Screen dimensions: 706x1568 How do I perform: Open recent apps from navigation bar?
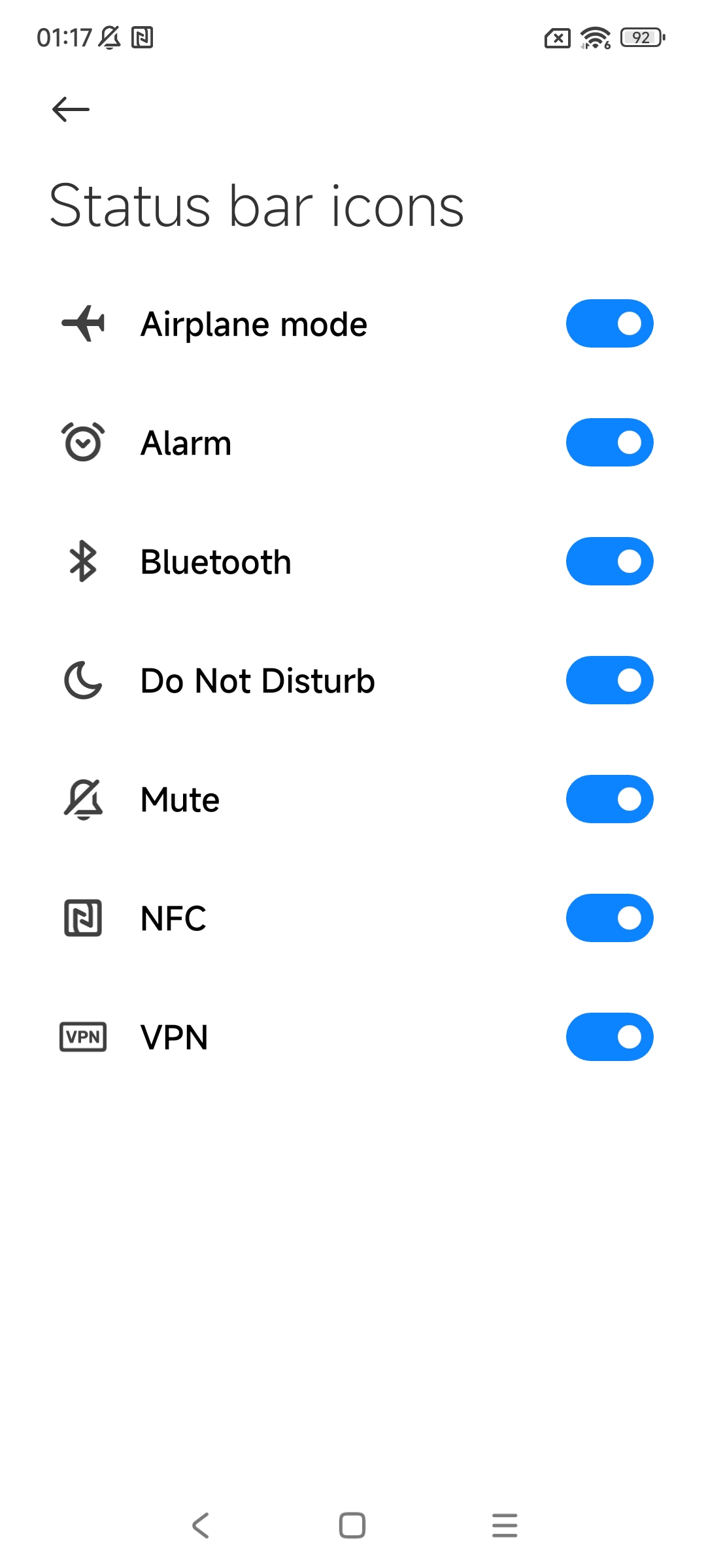pos(505,1526)
